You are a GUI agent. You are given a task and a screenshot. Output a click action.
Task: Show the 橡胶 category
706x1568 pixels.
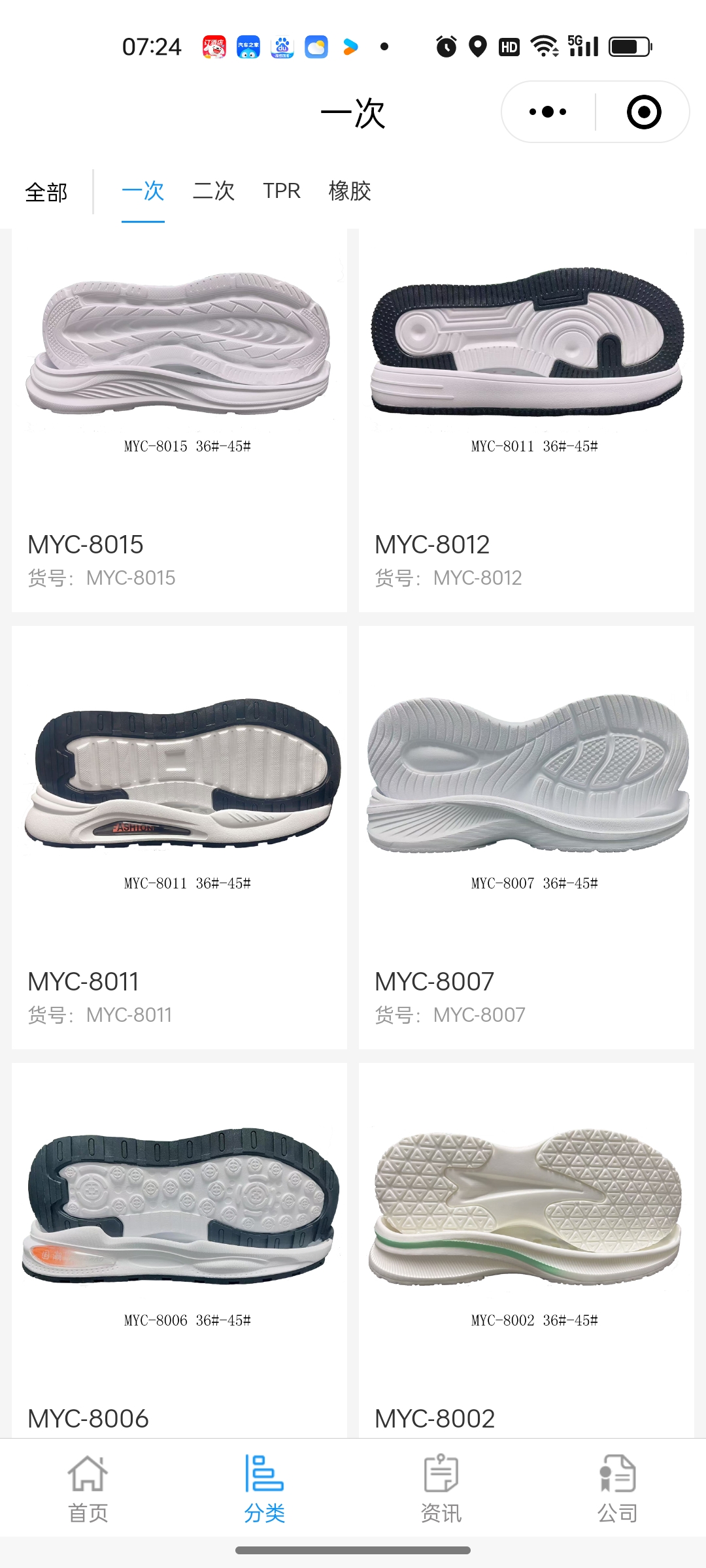point(350,191)
